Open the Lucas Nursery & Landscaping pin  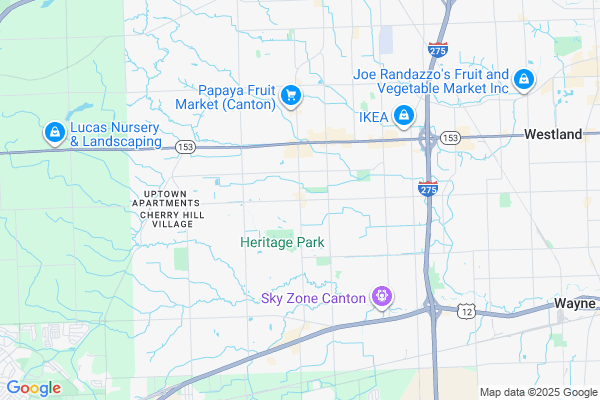(54, 131)
